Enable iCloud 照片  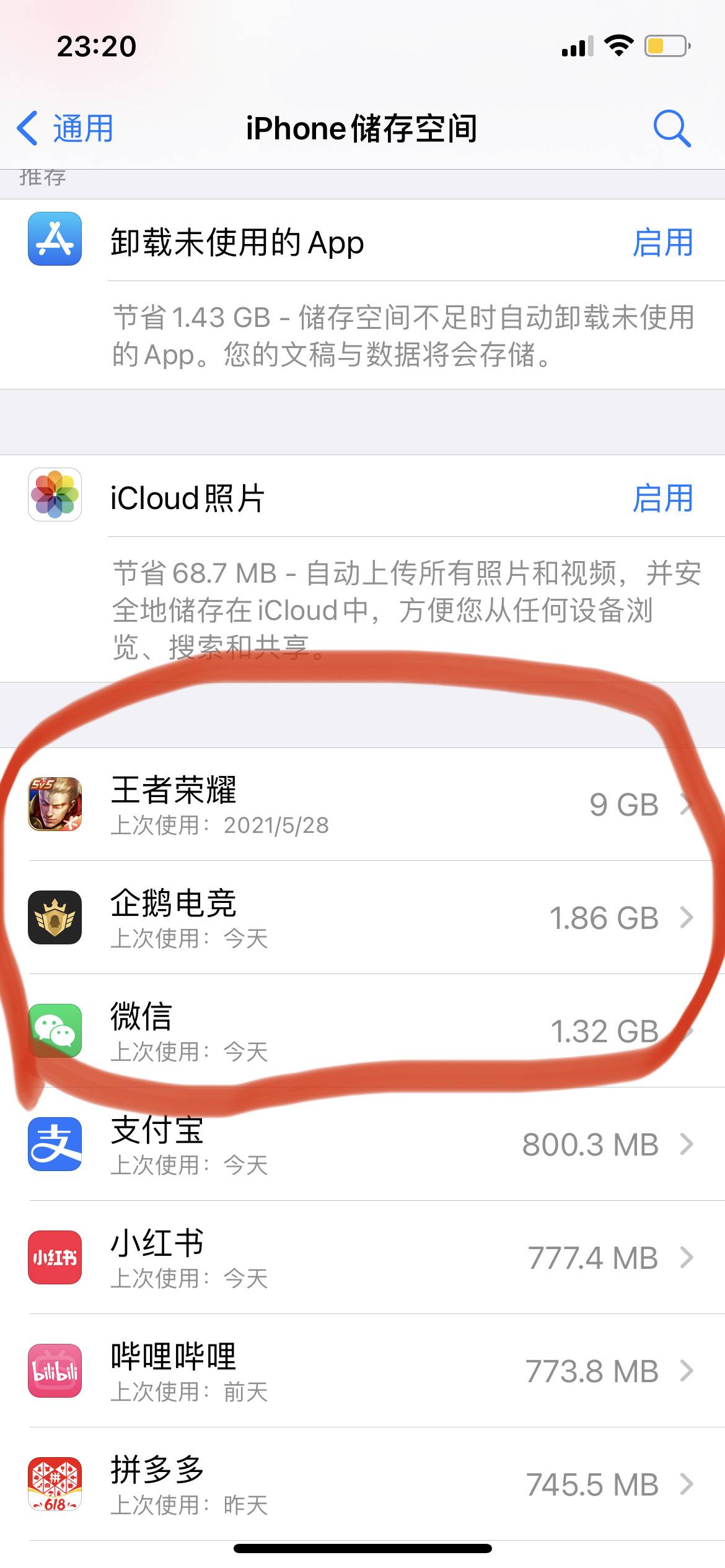click(662, 499)
